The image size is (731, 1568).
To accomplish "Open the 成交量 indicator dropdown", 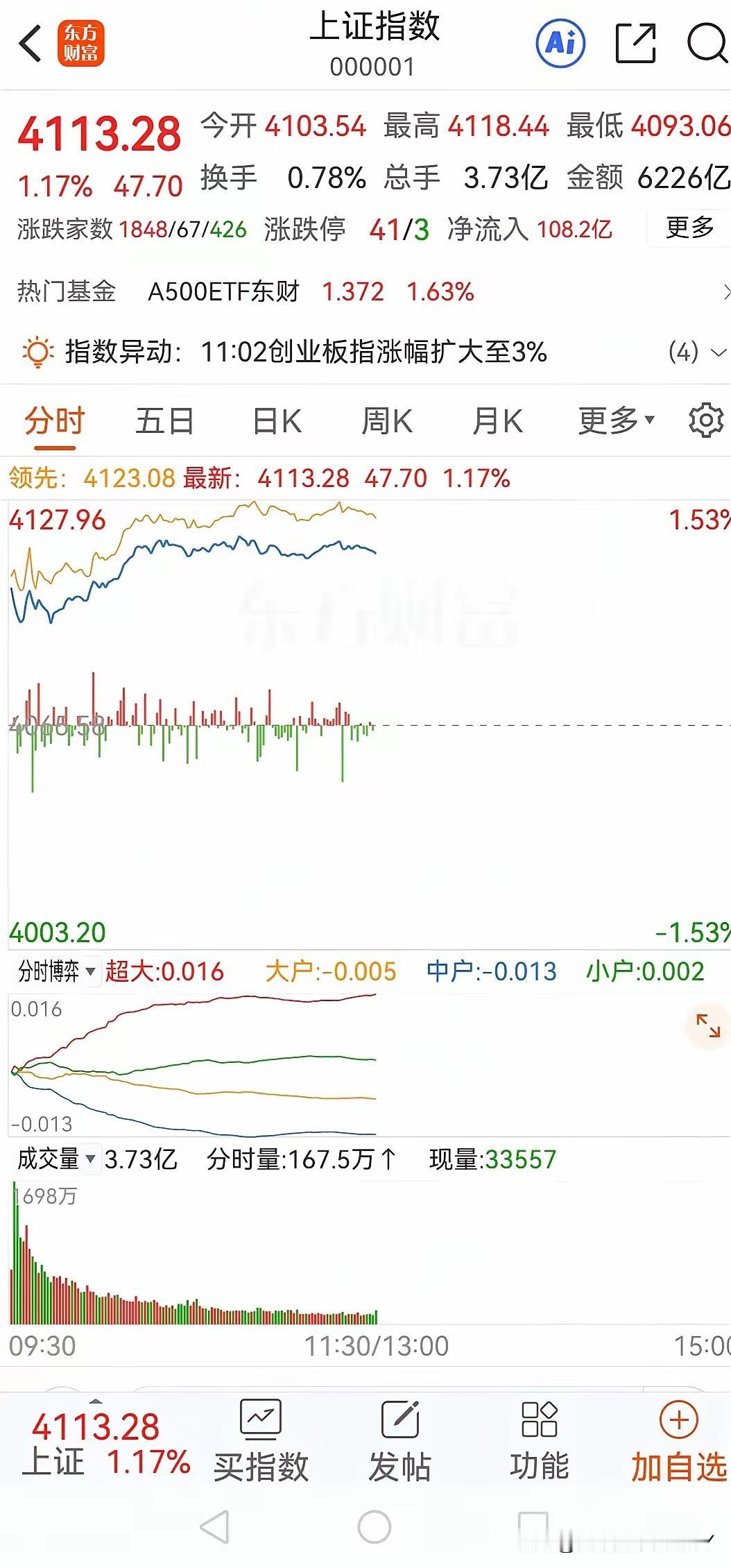I will pyautogui.click(x=56, y=1159).
